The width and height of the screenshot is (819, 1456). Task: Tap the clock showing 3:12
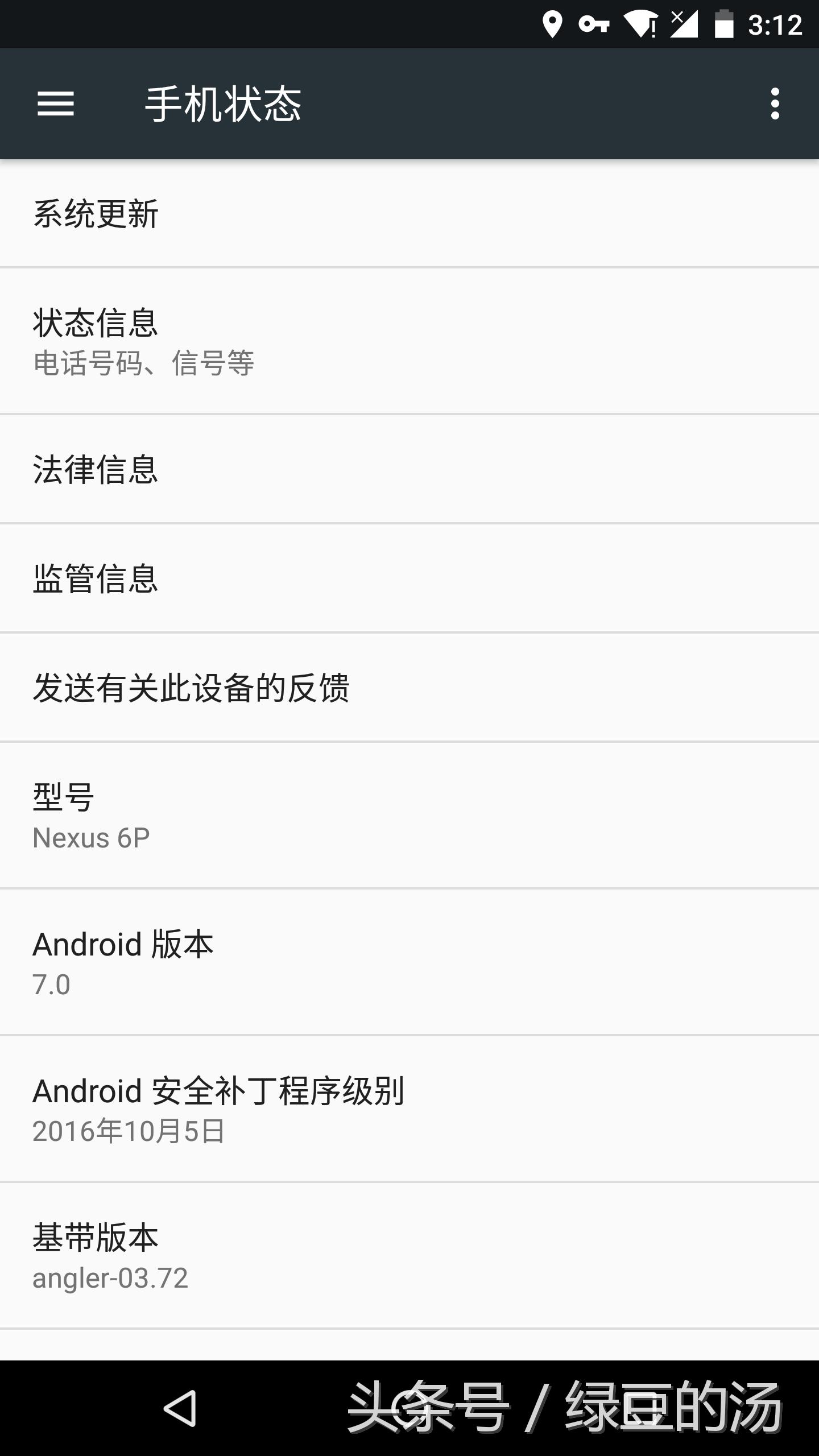coord(773,23)
